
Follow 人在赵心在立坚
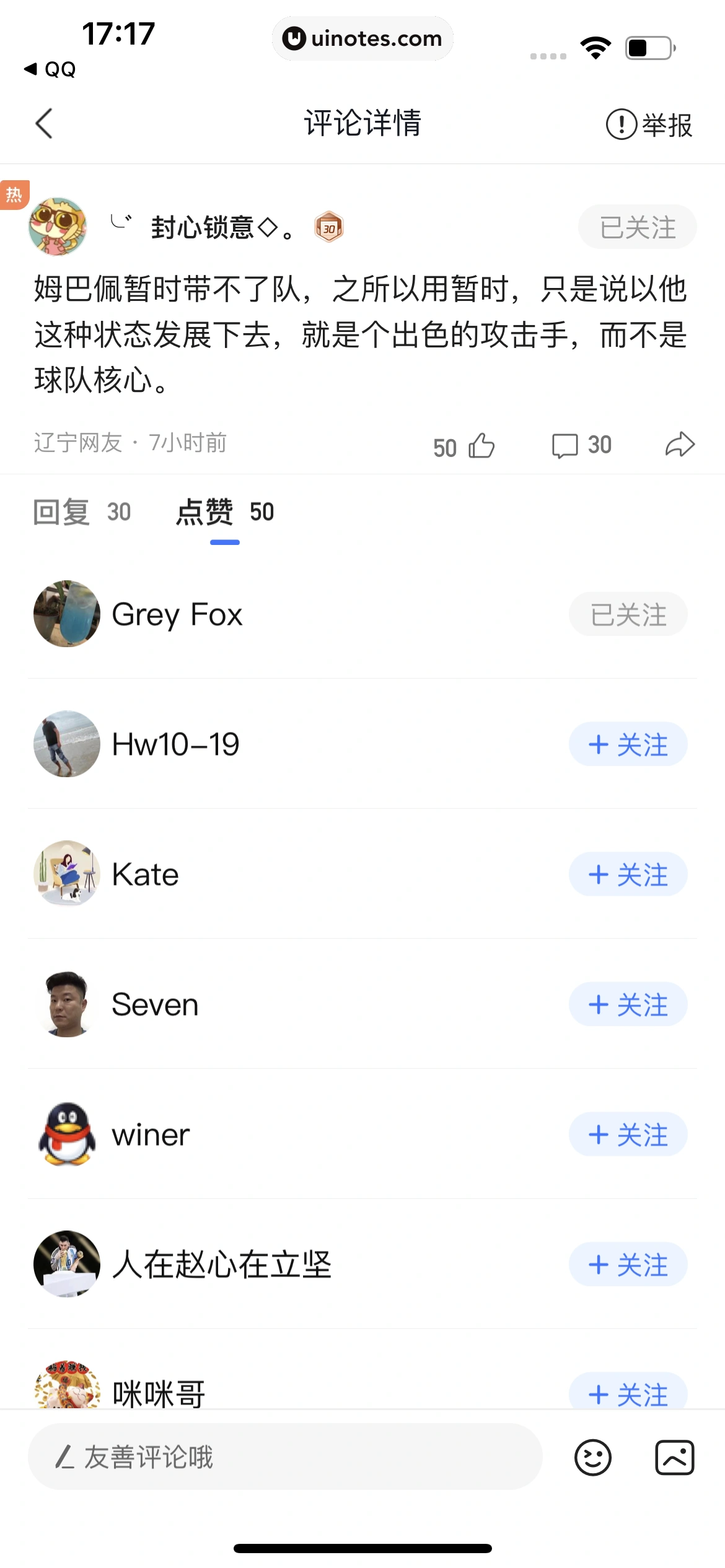pos(628,1265)
